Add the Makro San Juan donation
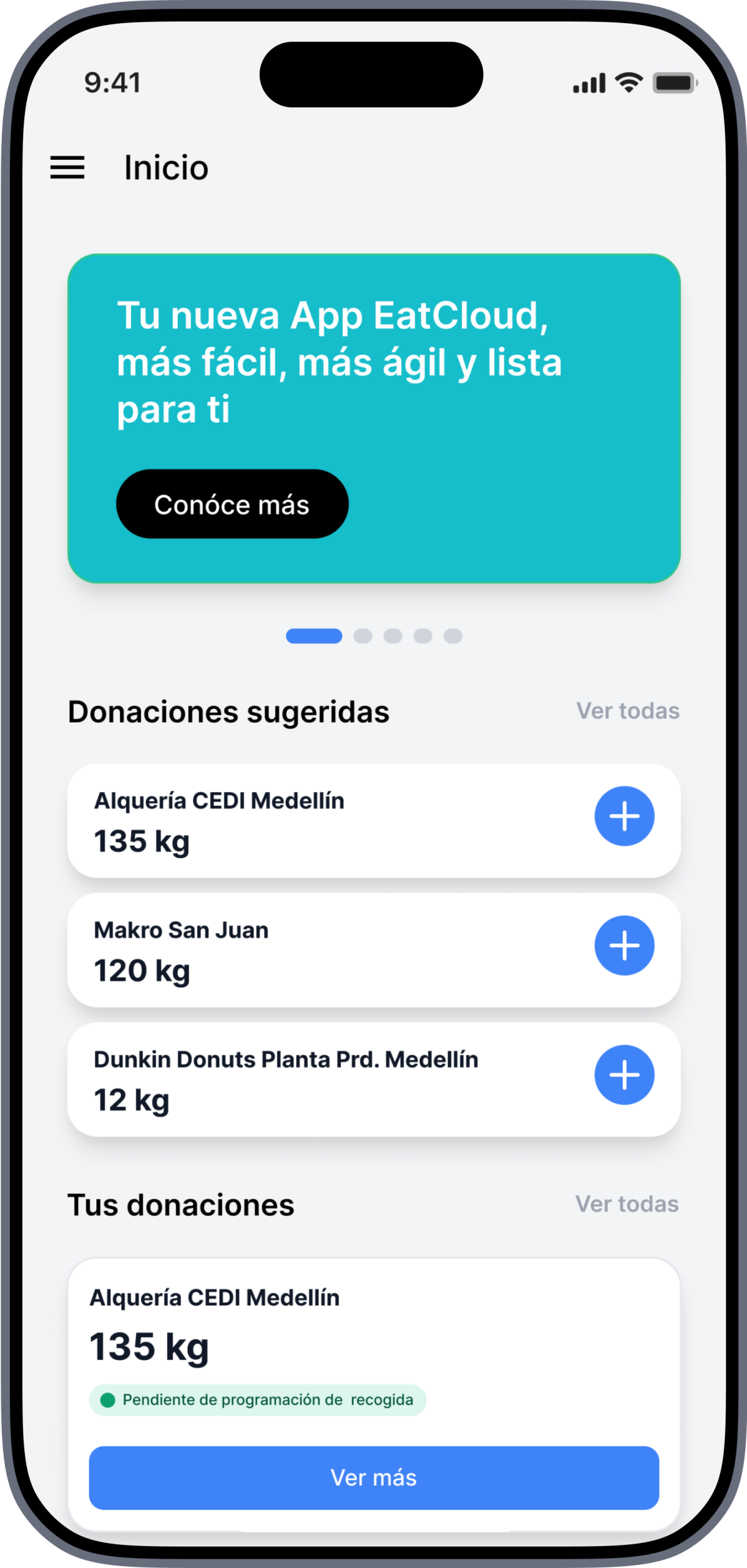The width and height of the screenshot is (747, 1568). point(624,946)
